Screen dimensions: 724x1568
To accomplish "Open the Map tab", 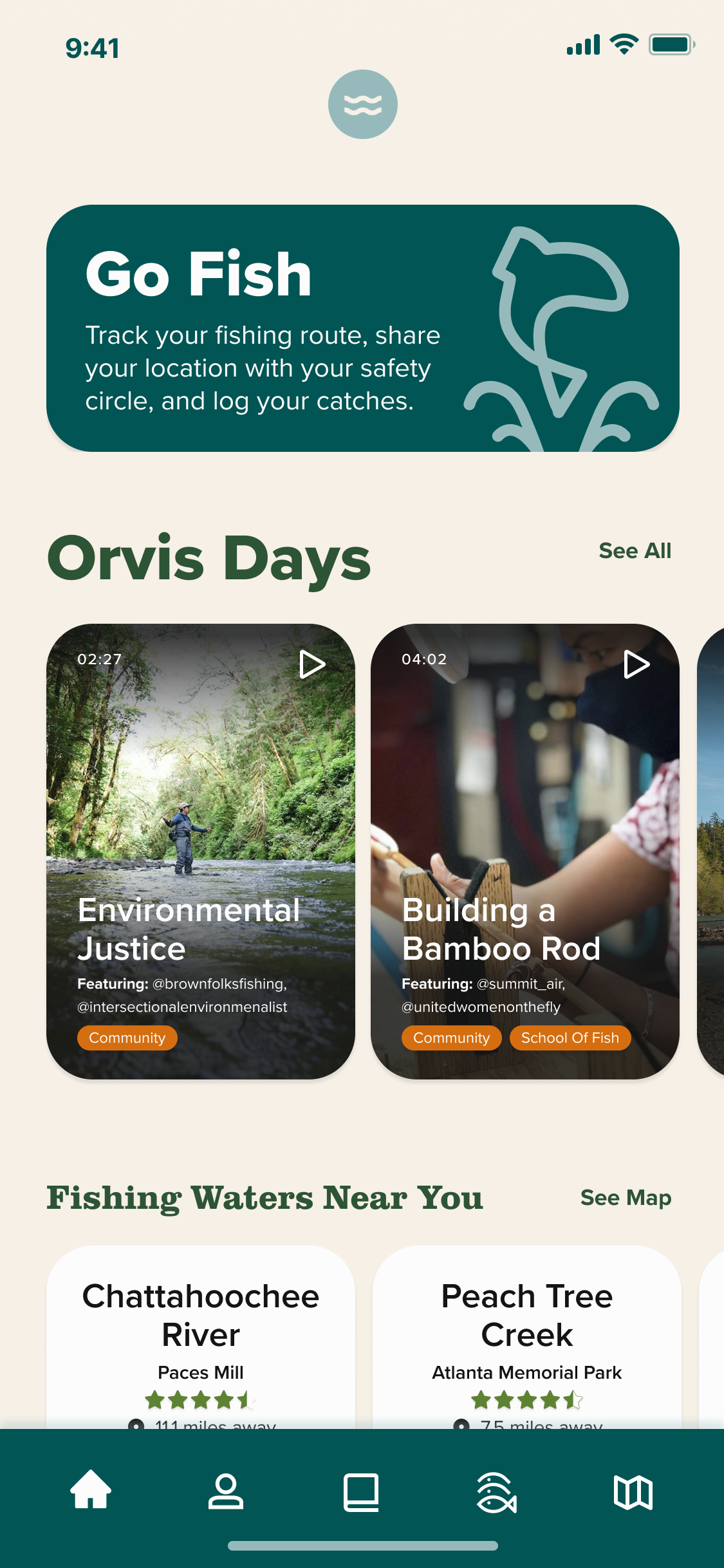I will pos(633,1492).
